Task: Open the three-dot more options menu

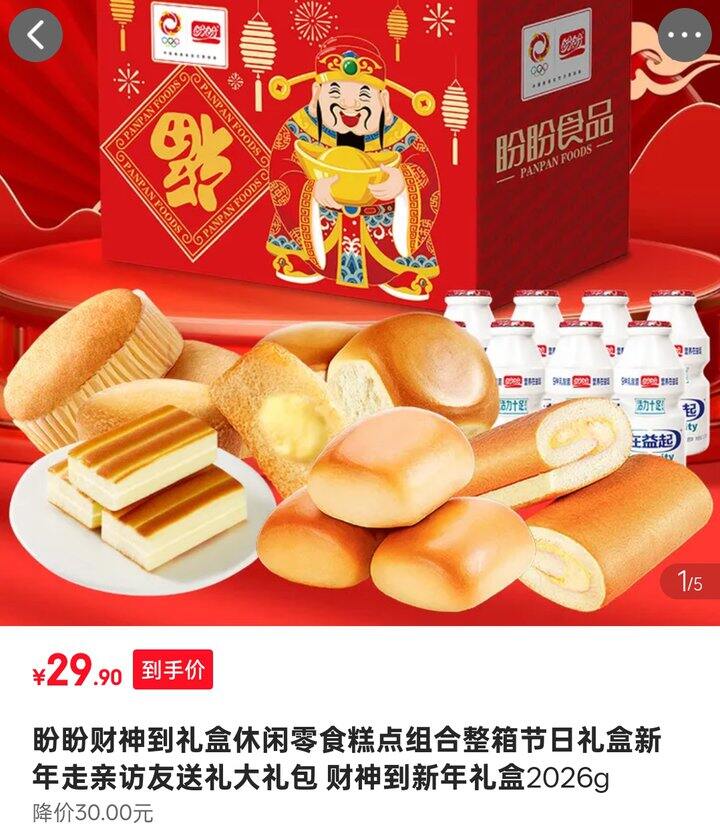Action: coord(684,35)
